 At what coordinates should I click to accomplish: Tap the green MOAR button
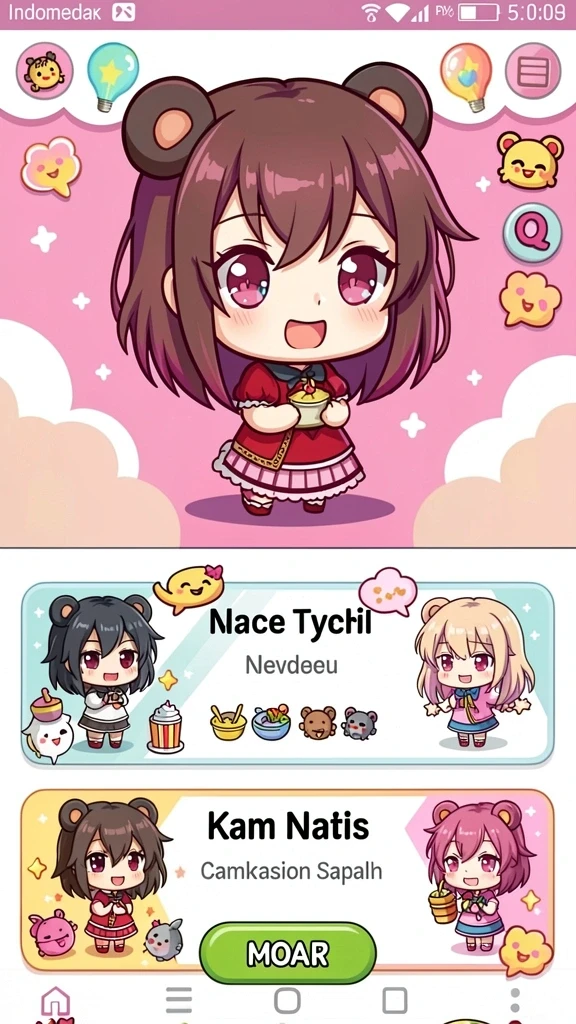point(287,954)
